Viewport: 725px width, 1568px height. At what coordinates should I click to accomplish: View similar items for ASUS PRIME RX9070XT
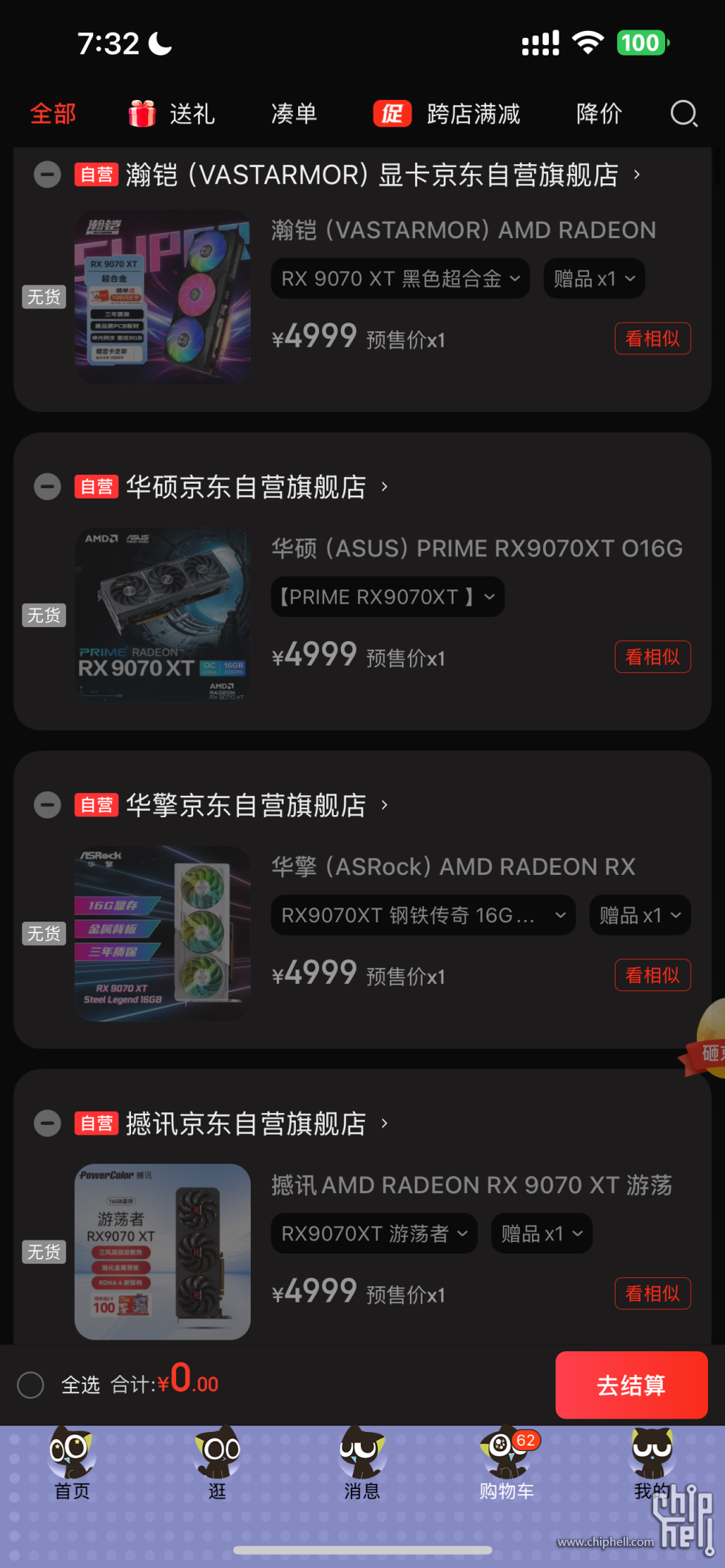tap(652, 657)
